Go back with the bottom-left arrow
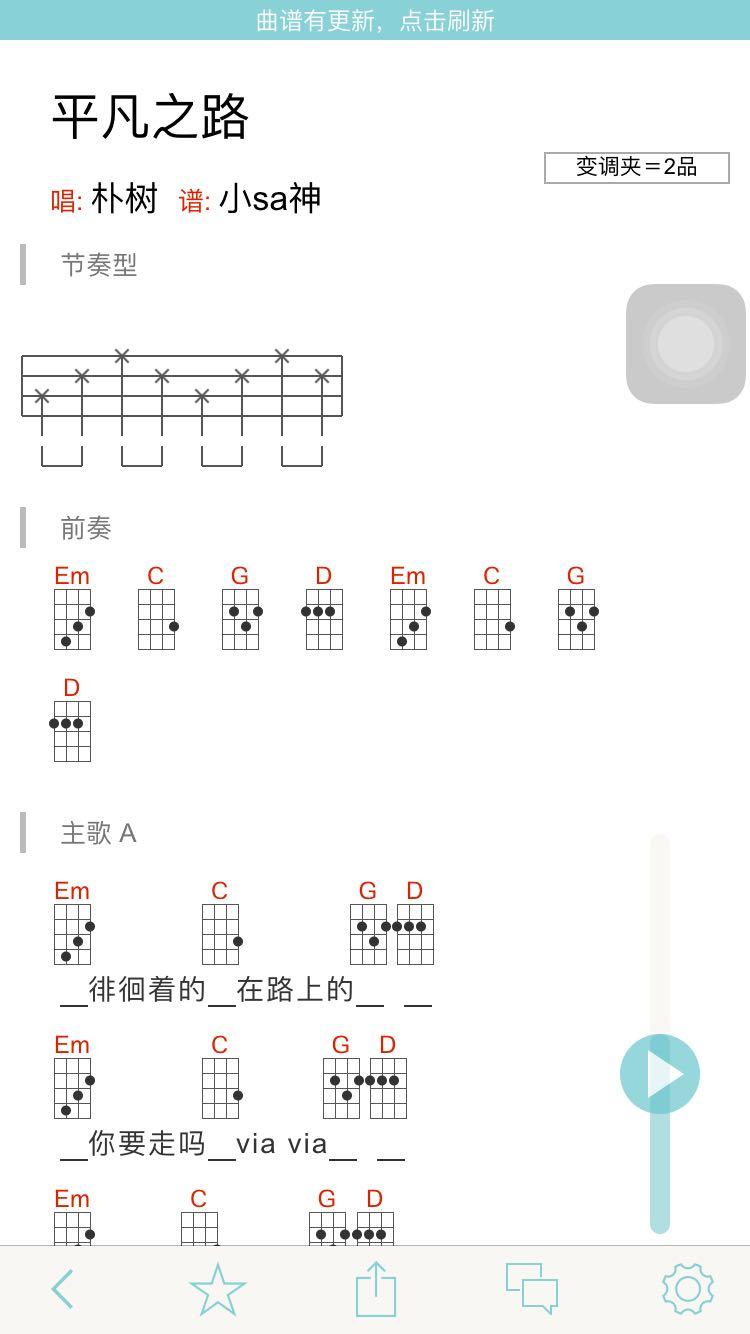 point(63,1289)
